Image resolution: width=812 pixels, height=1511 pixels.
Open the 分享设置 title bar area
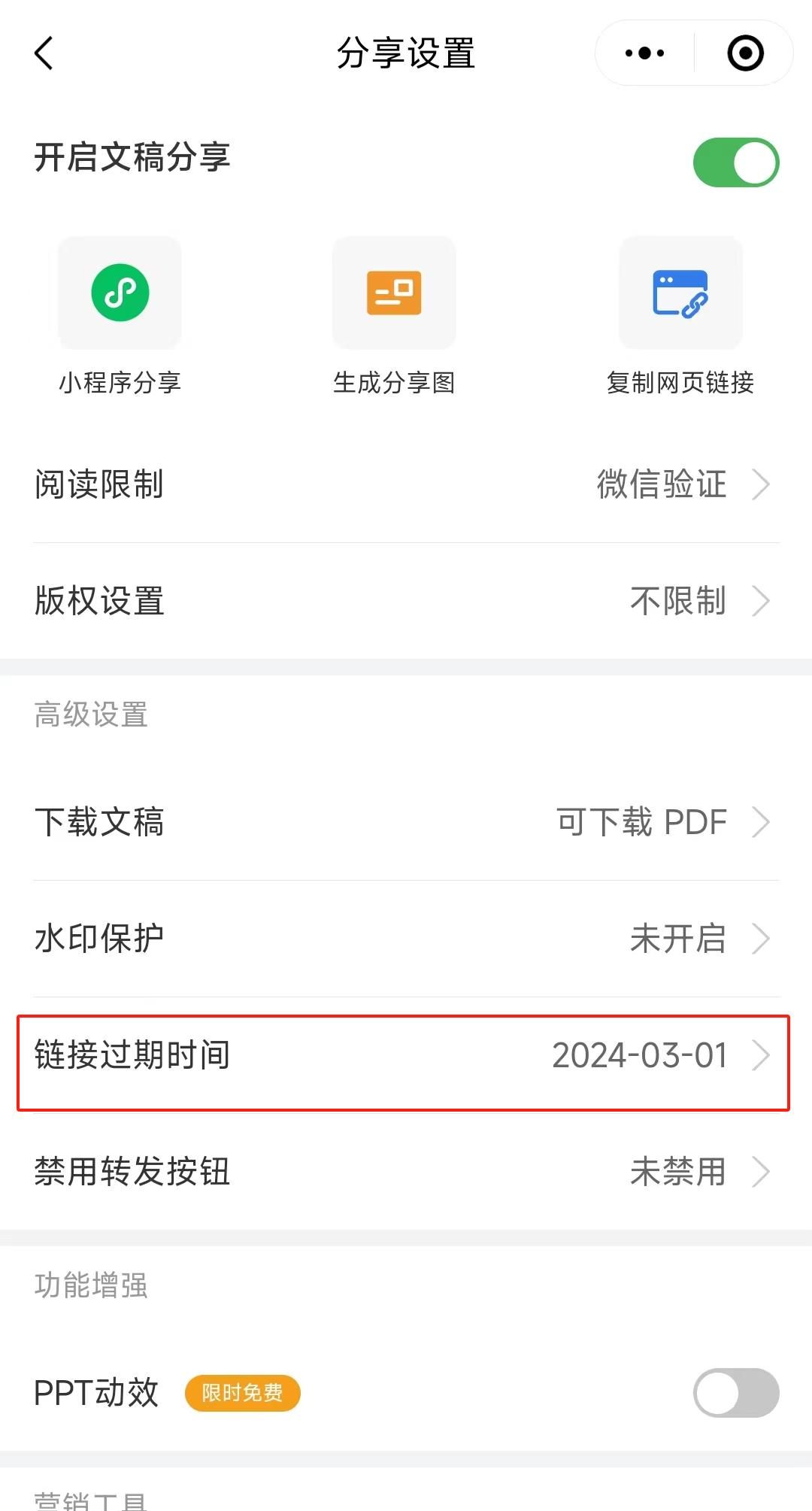click(406, 53)
